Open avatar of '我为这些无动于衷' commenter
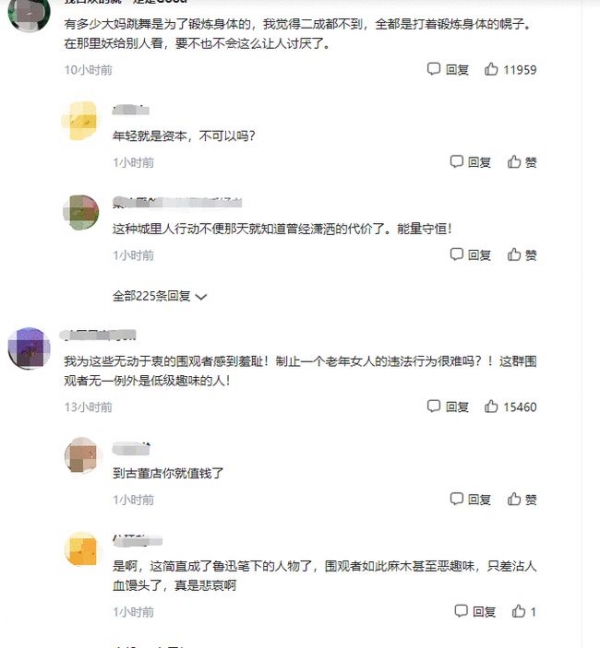The height and width of the screenshot is (648, 600). [x=28, y=348]
